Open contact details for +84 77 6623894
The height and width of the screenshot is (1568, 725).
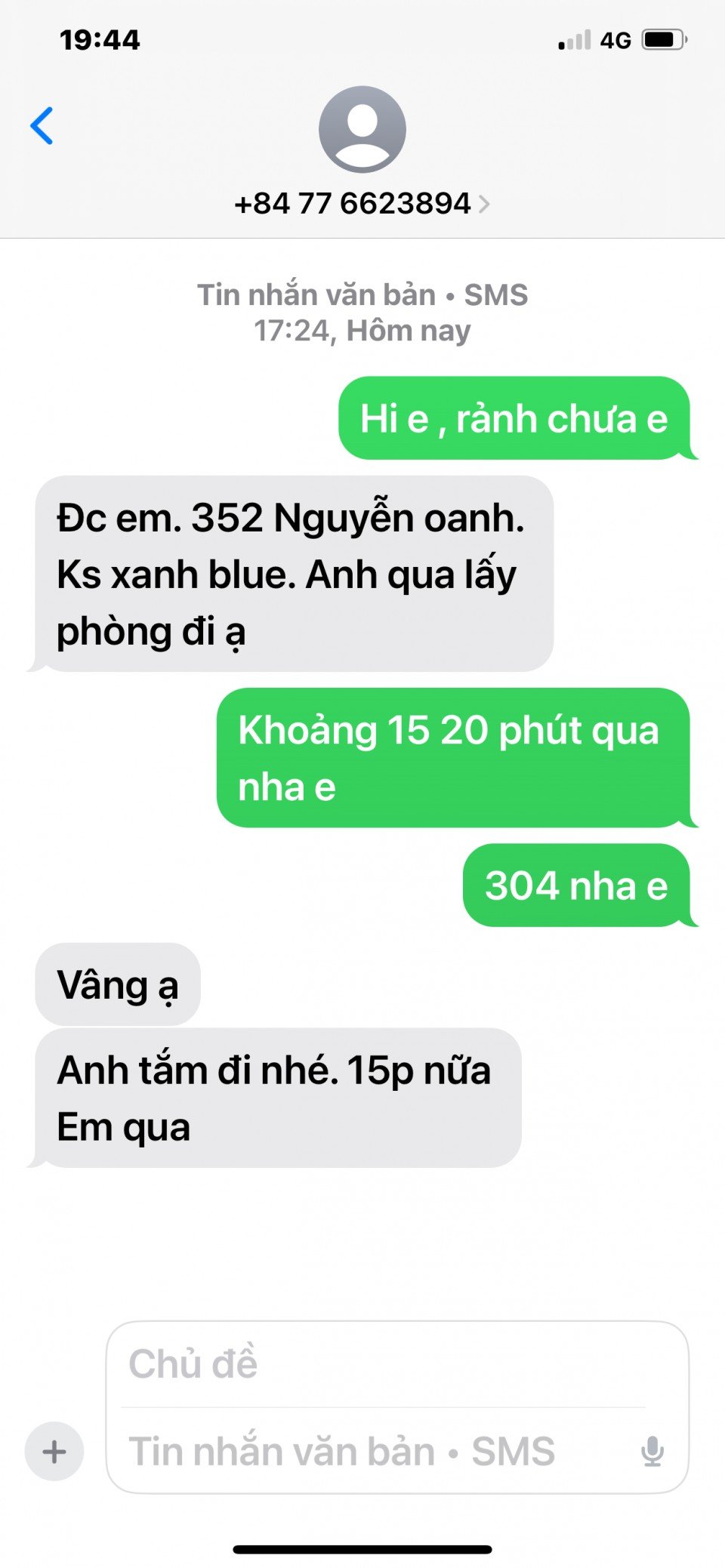click(362, 204)
